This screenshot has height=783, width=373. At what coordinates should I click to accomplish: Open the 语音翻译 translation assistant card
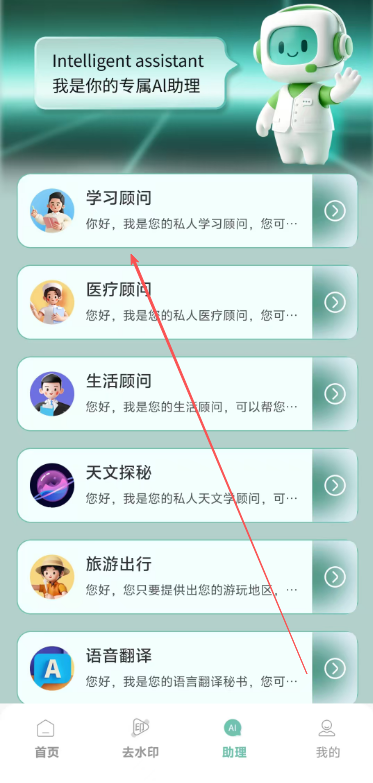pos(187,668)
